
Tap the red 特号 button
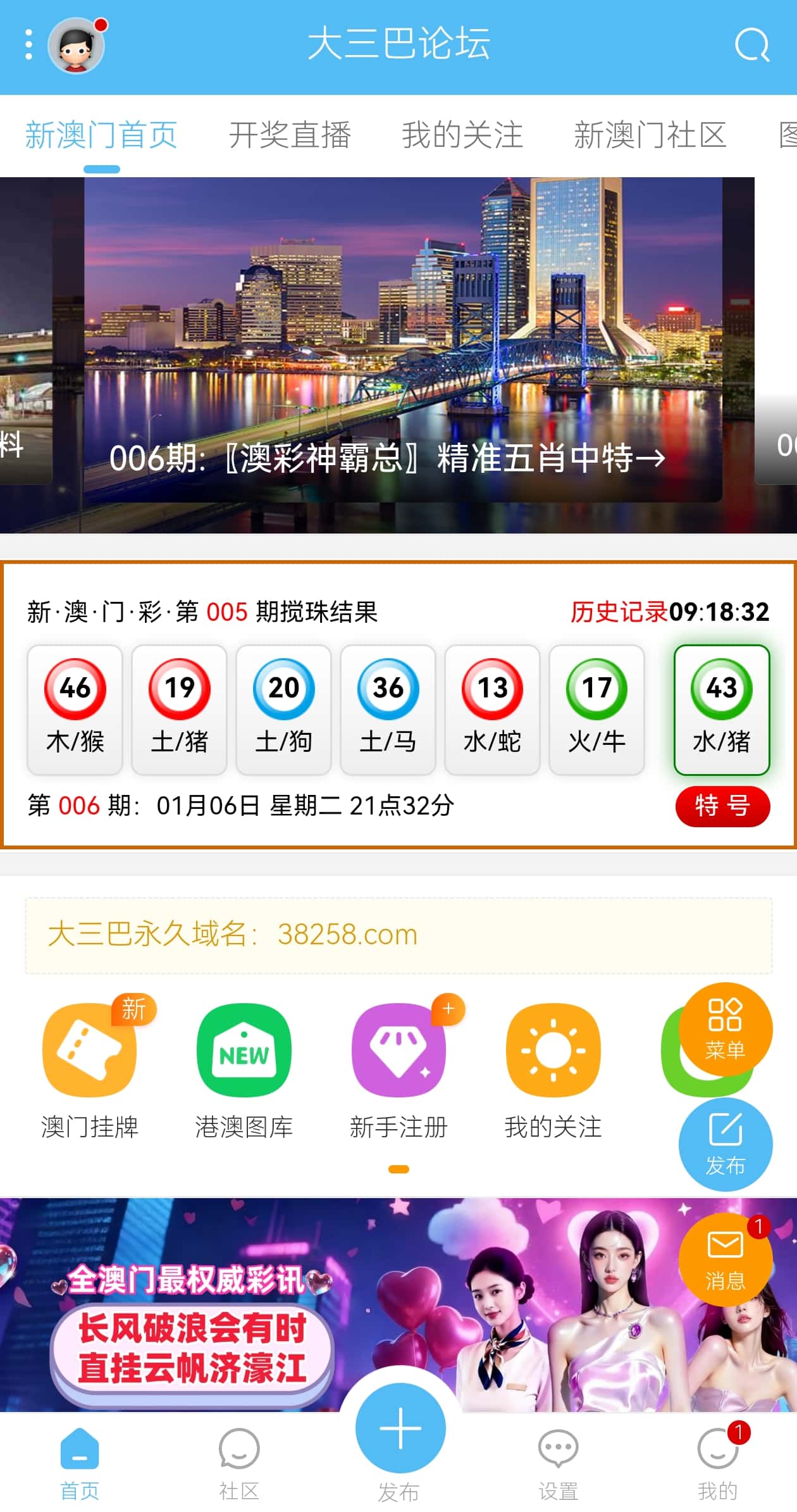click(x=722, y=806)
